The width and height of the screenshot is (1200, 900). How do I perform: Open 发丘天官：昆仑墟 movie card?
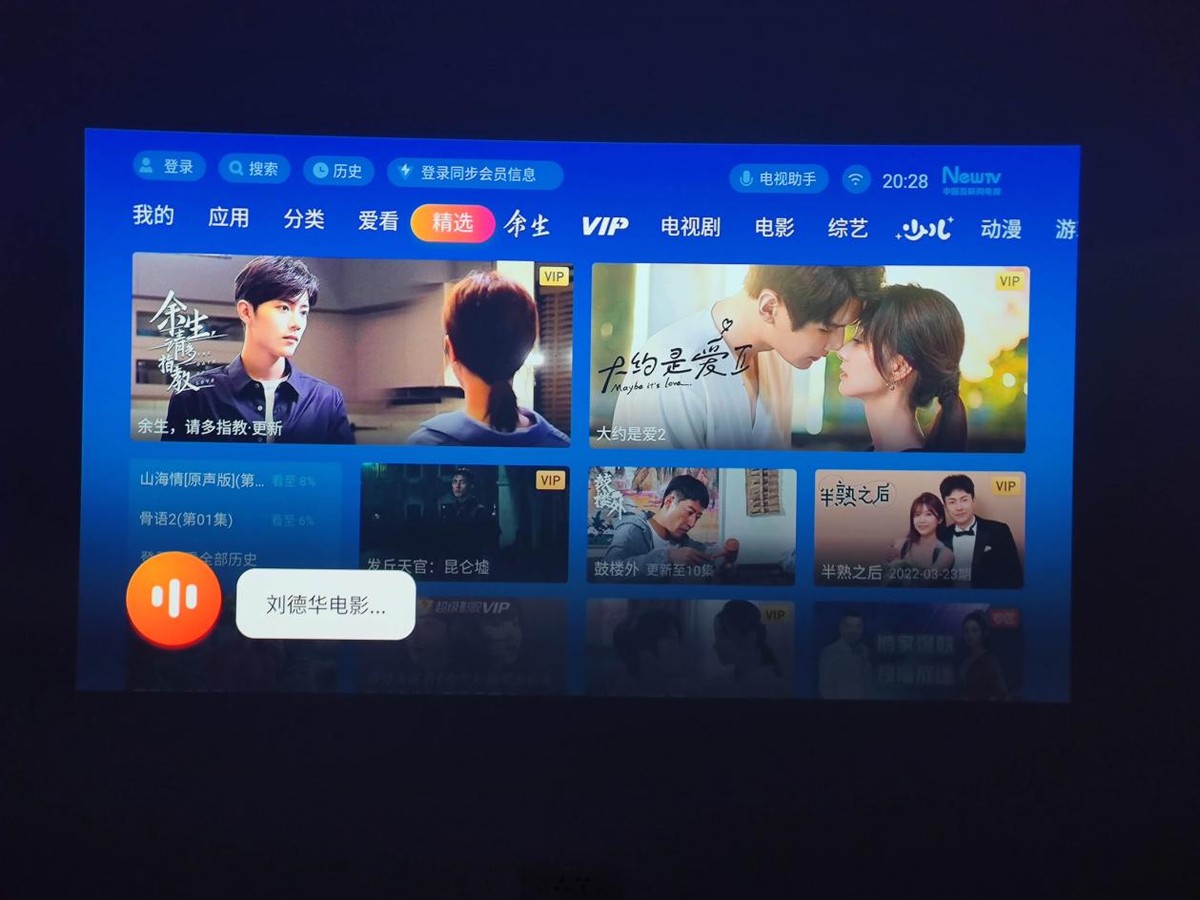point(464,523)
